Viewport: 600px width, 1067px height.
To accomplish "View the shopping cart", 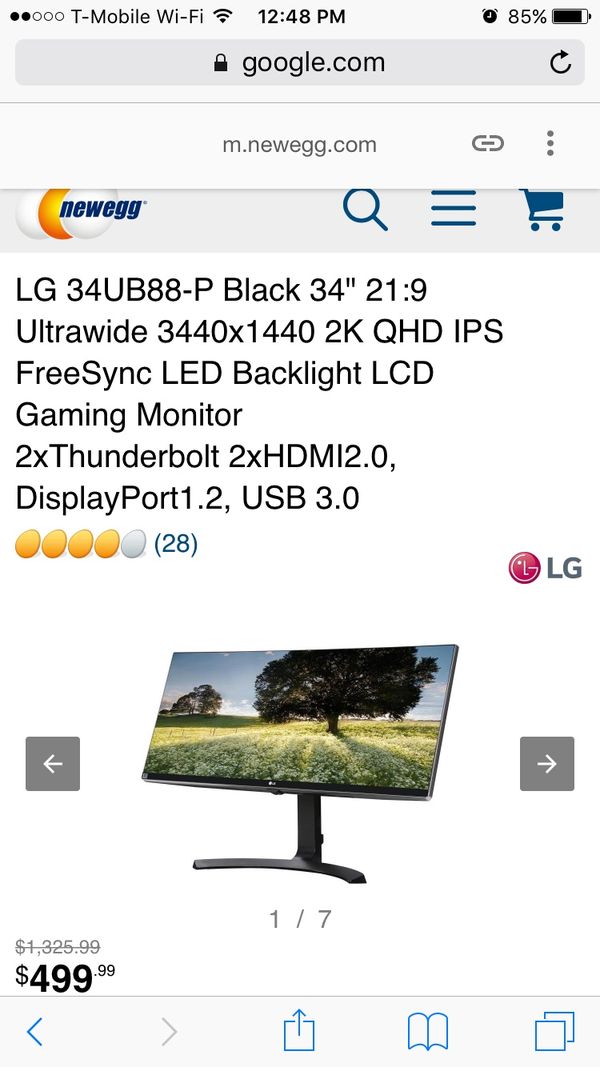I will 542,210.
